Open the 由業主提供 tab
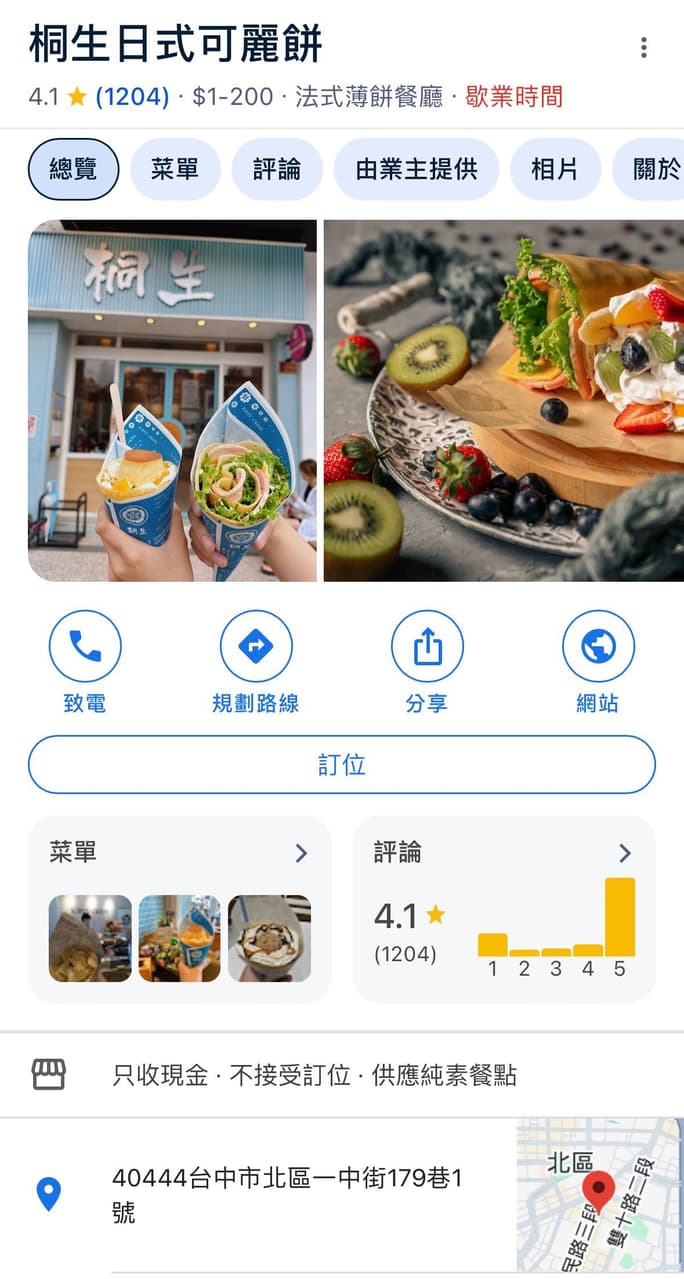This screenshot has height=1279, width=684. (416, 169)
